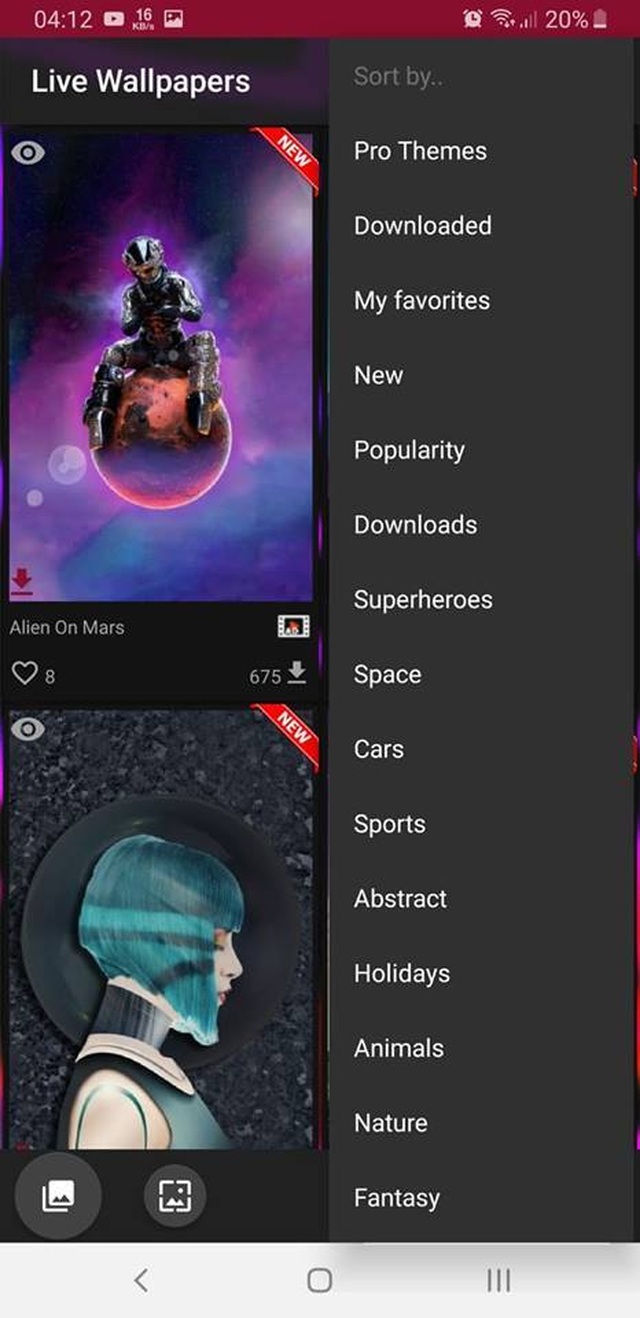Open the teal-haired woman wallpaper

[160, 930]
